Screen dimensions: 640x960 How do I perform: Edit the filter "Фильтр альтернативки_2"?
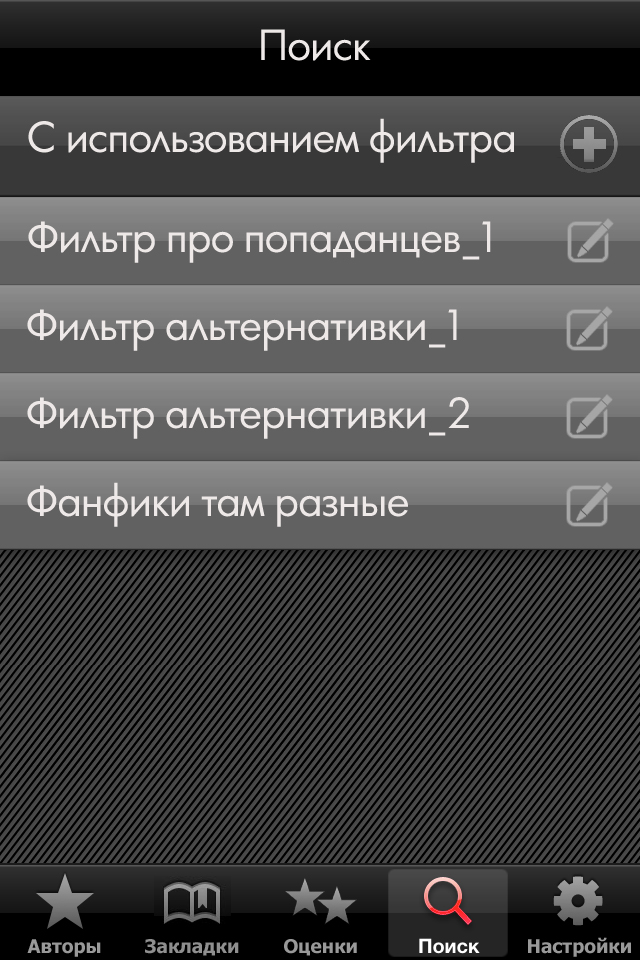tap(589, 417)
